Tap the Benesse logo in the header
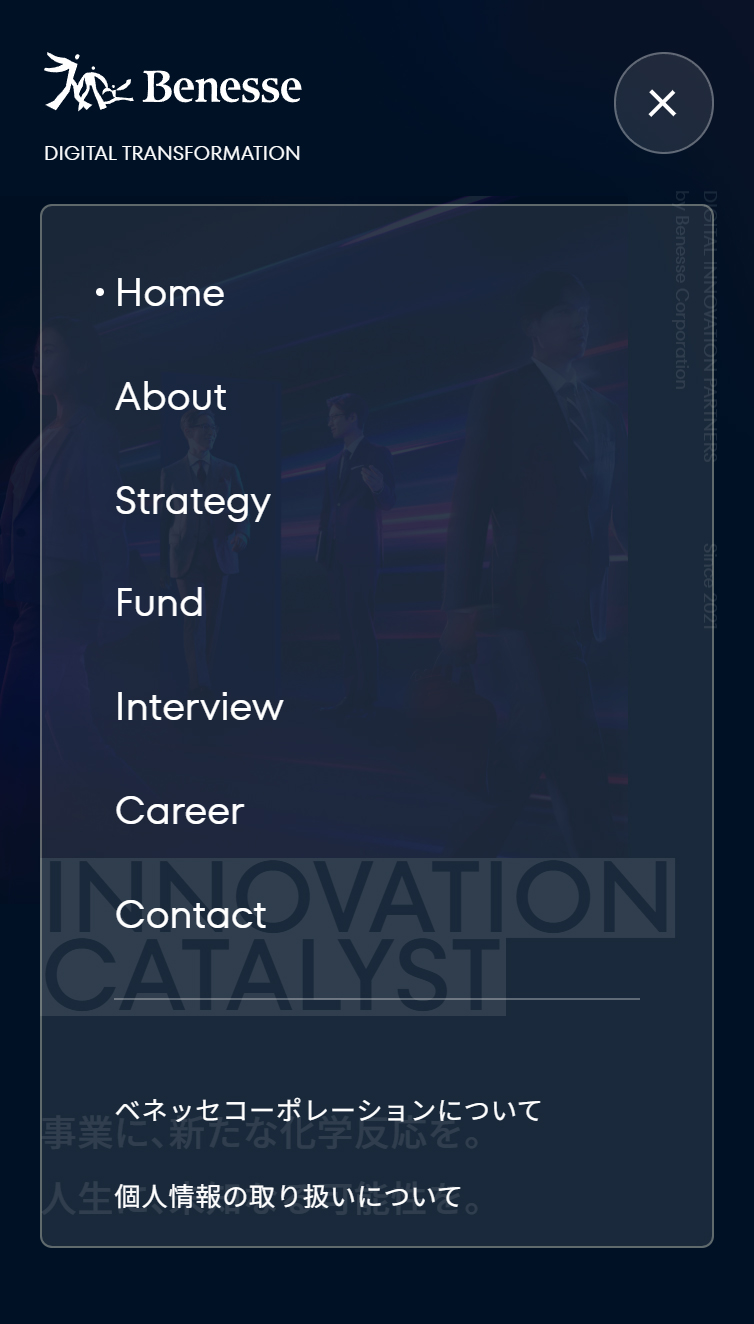This screenshot has width=754, height=1324. point(173,84)
